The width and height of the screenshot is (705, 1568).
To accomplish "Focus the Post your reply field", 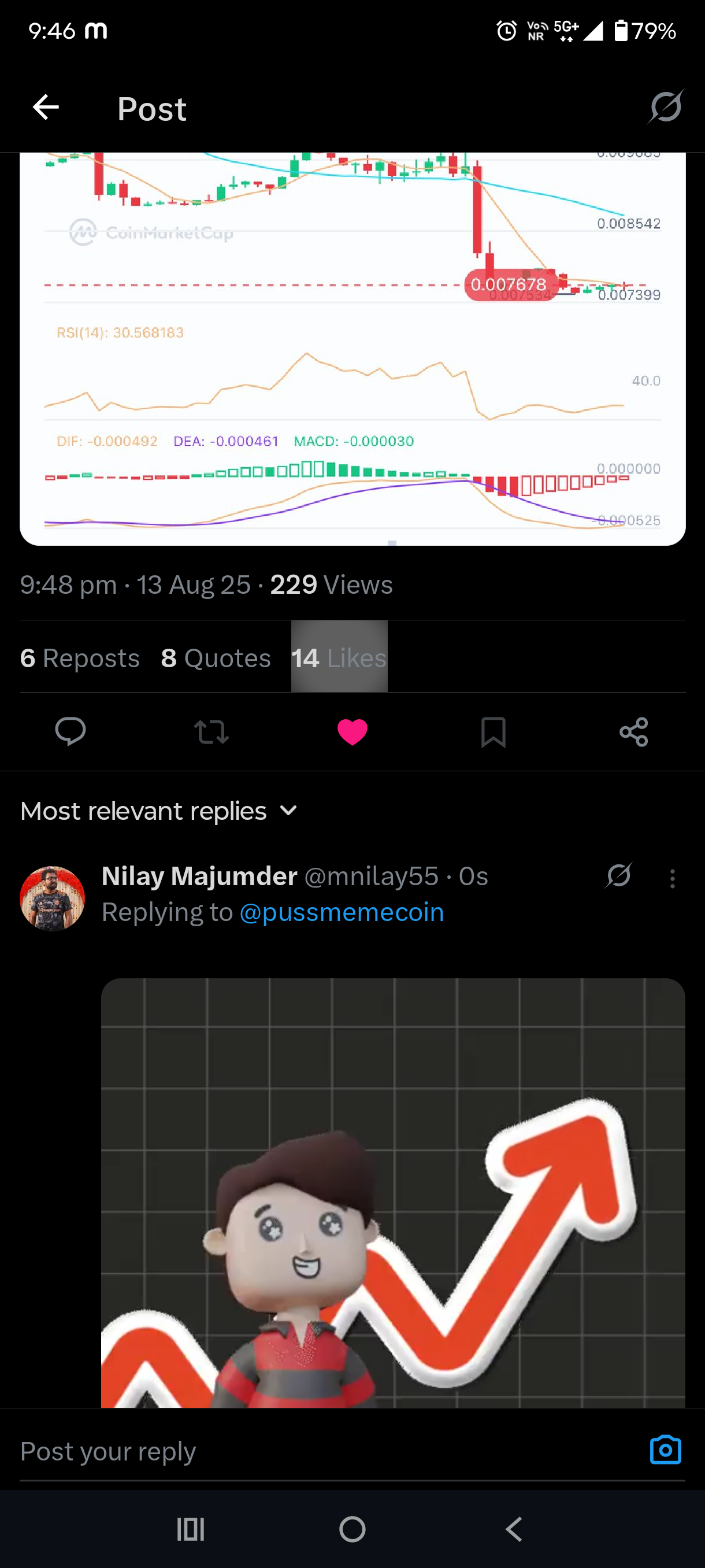I will click(x=304, y=1451).
